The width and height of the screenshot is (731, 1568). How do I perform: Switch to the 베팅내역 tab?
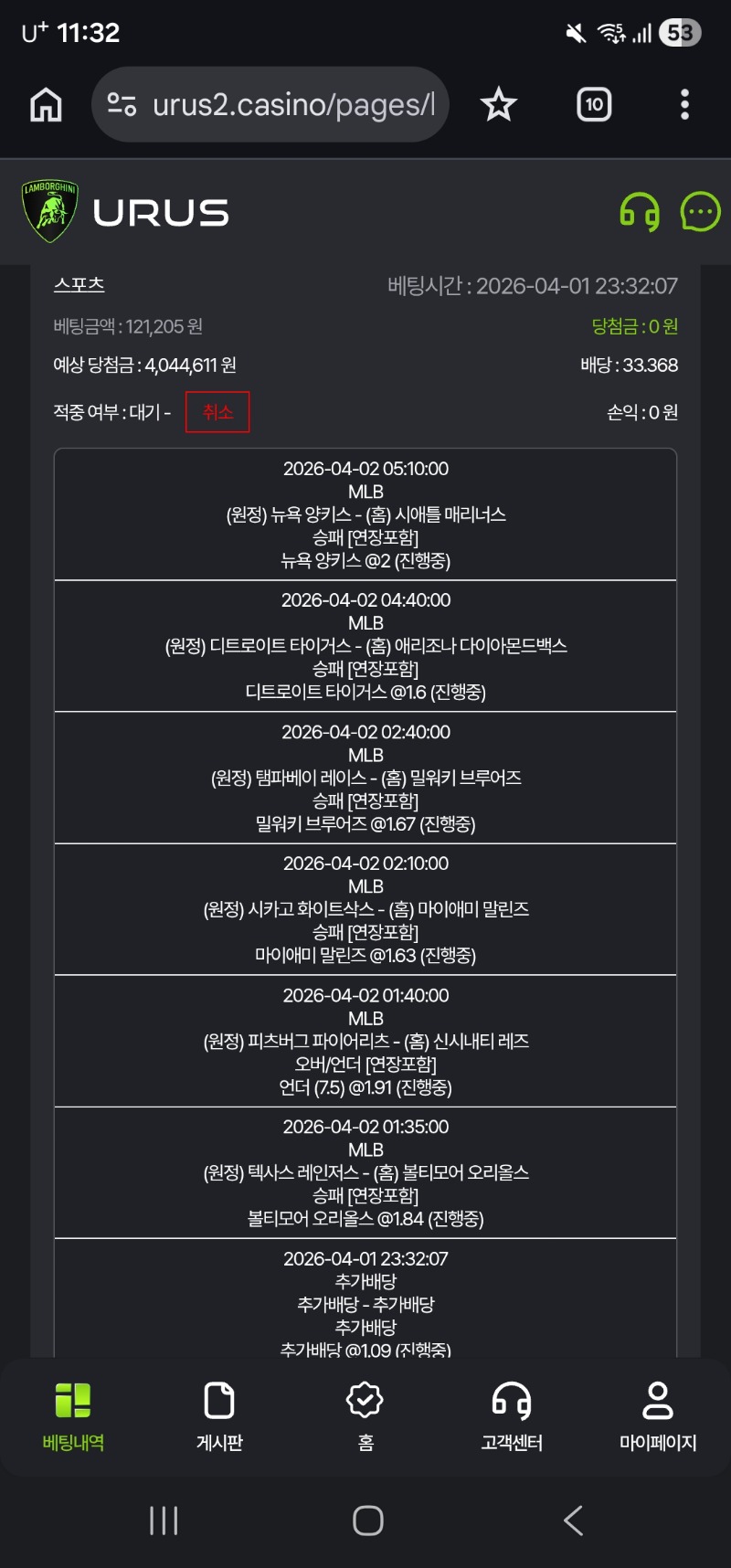click(x=73, y=1416)
